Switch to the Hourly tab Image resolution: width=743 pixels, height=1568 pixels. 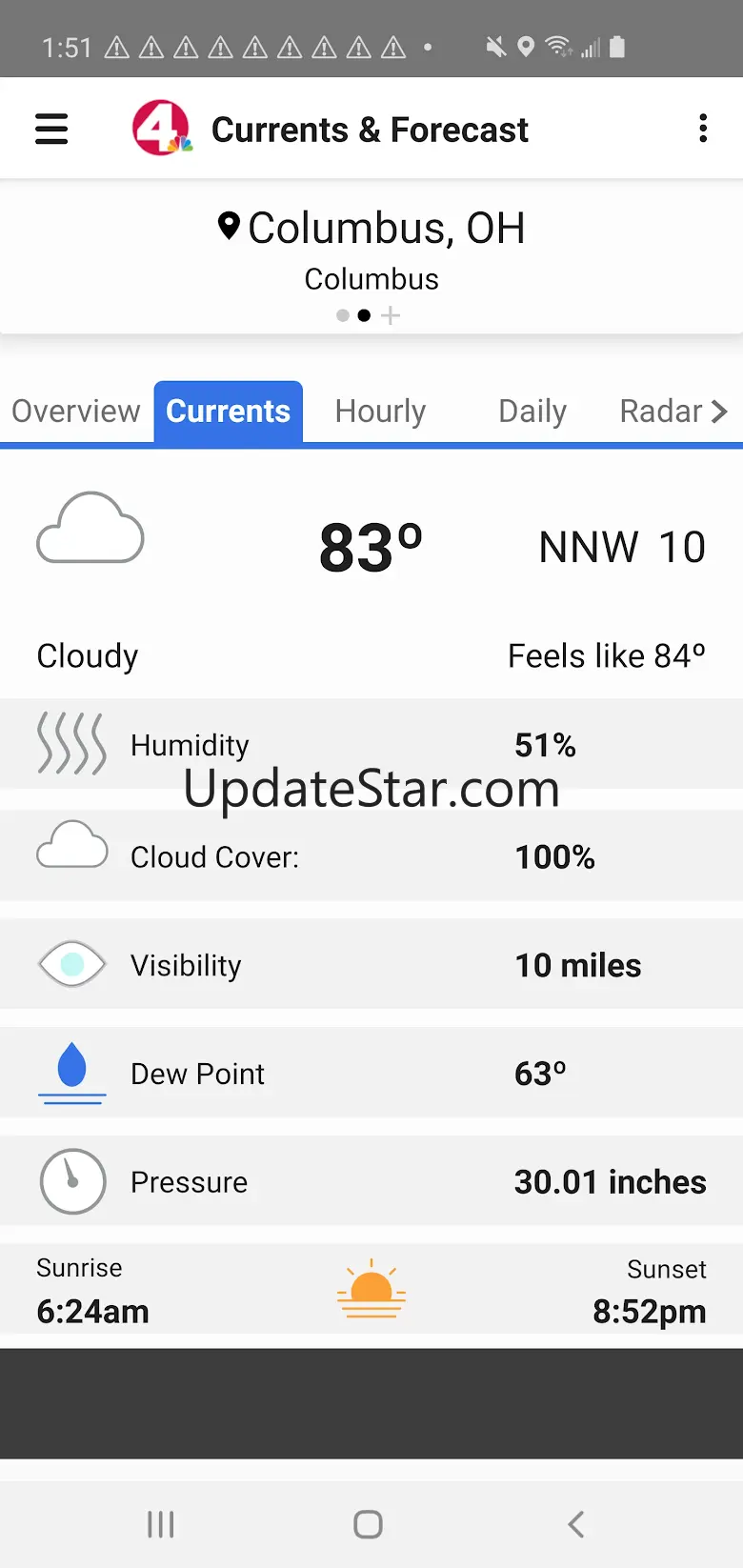pyautogui.click(x=380, y=412)
